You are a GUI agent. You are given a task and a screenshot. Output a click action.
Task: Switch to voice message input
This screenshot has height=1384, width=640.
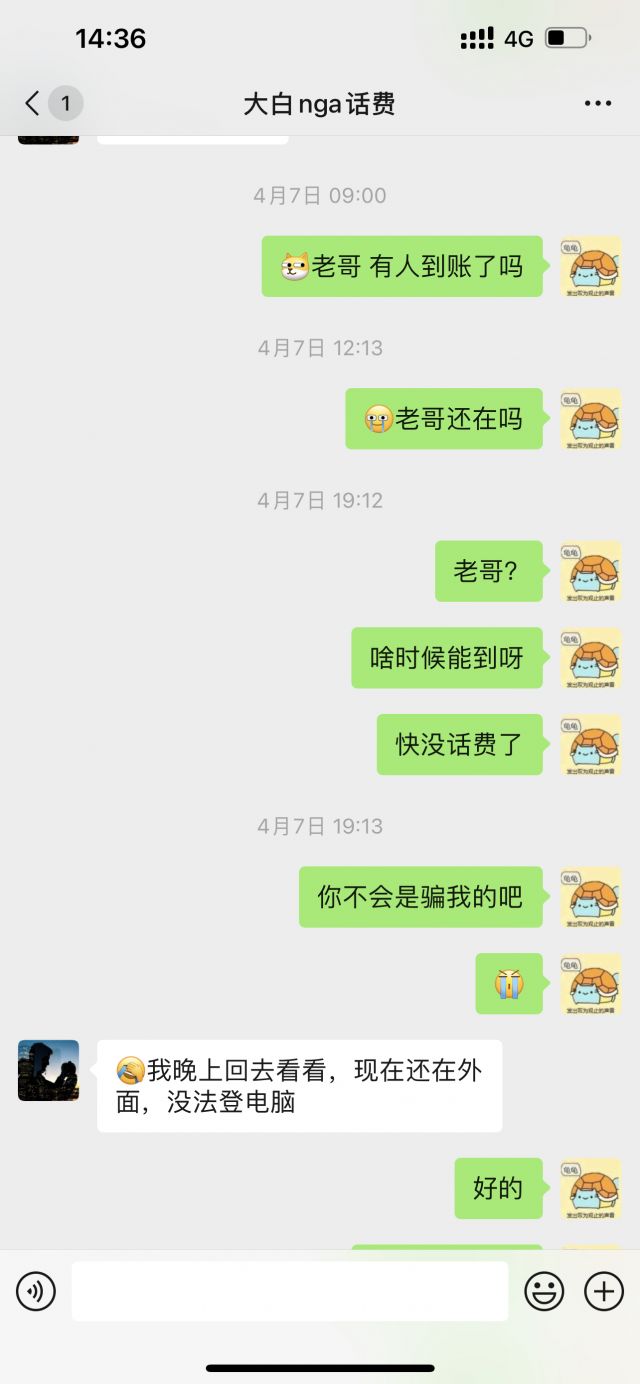click(x=36, y=1292)
